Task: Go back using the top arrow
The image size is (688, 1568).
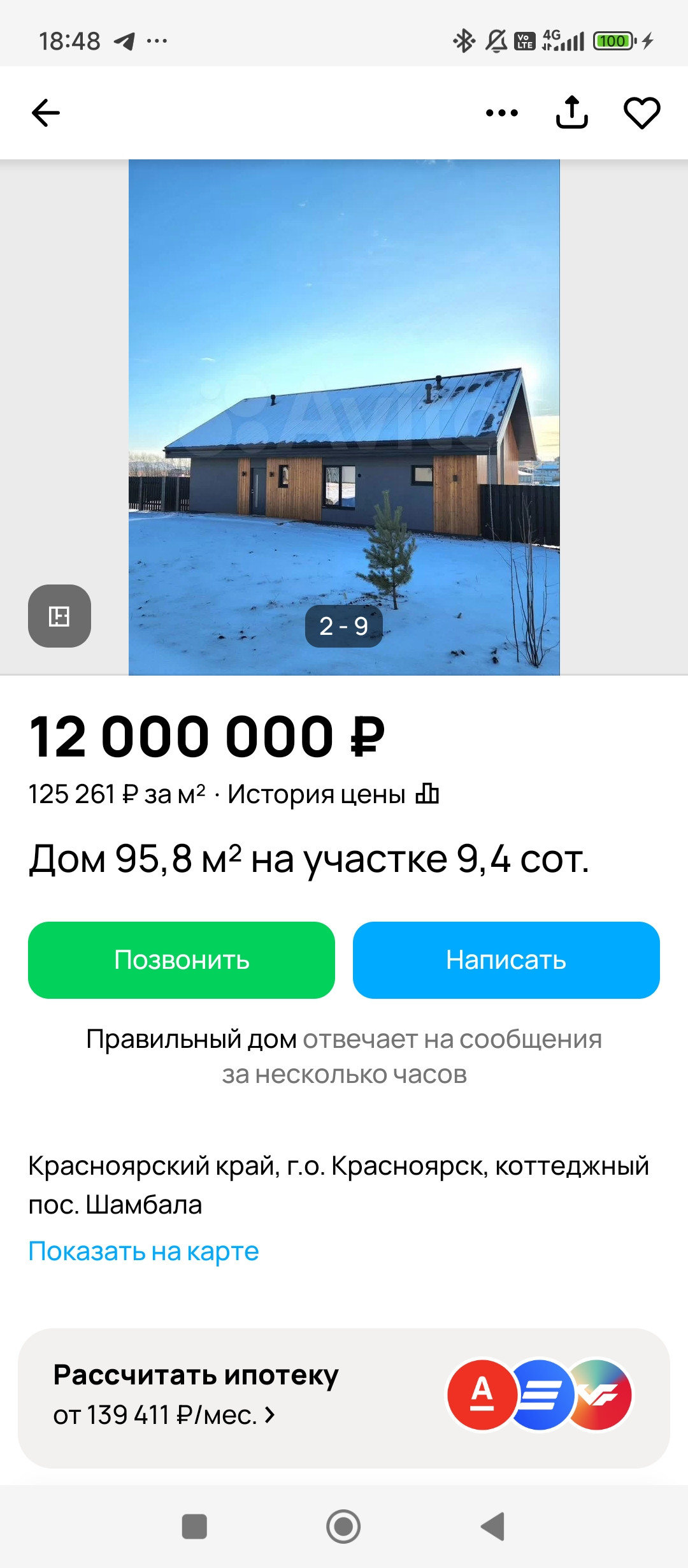Action: coord(46,113)
